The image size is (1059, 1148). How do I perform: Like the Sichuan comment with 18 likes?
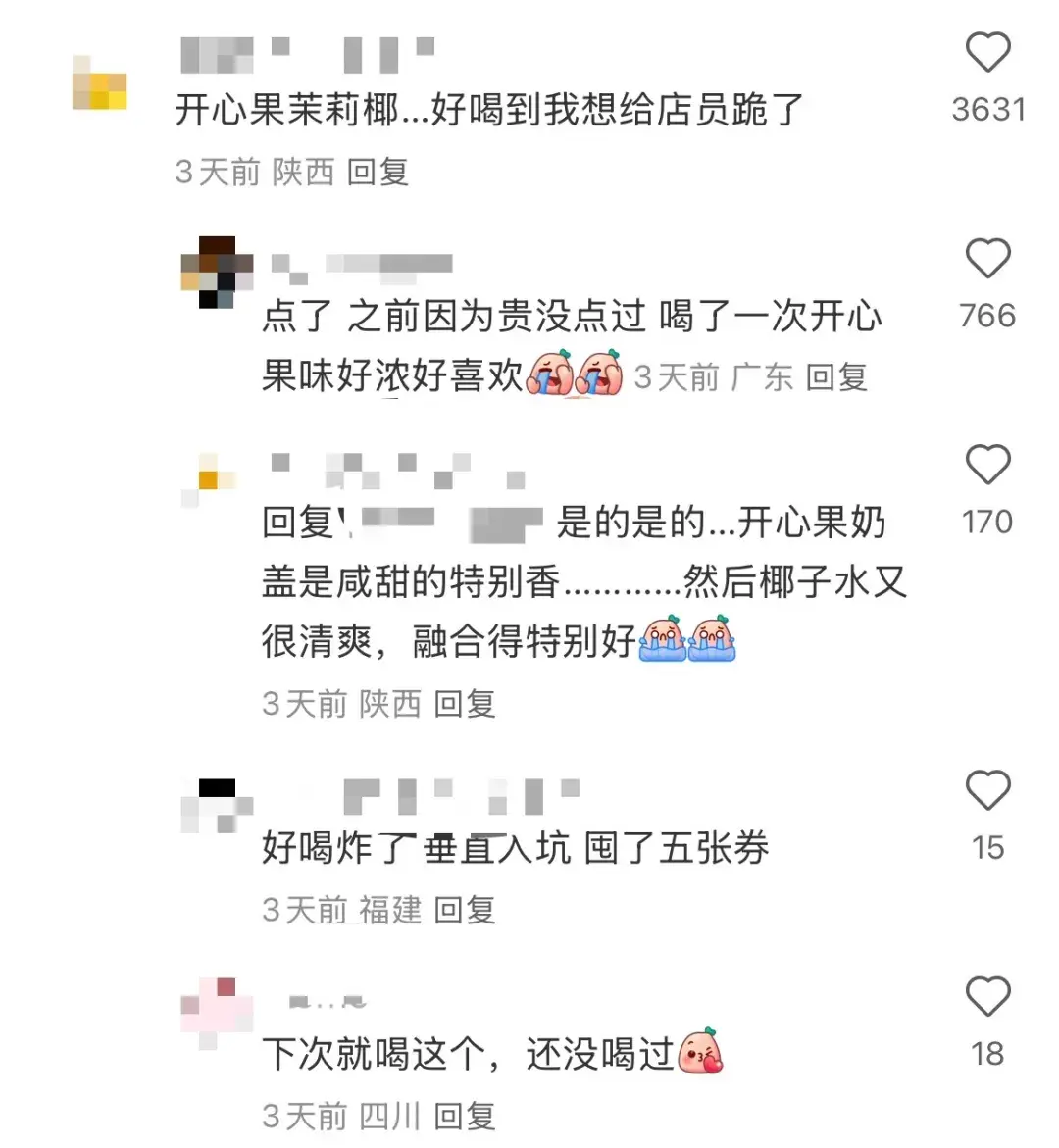pyautogui.click(x=987, y=997)
